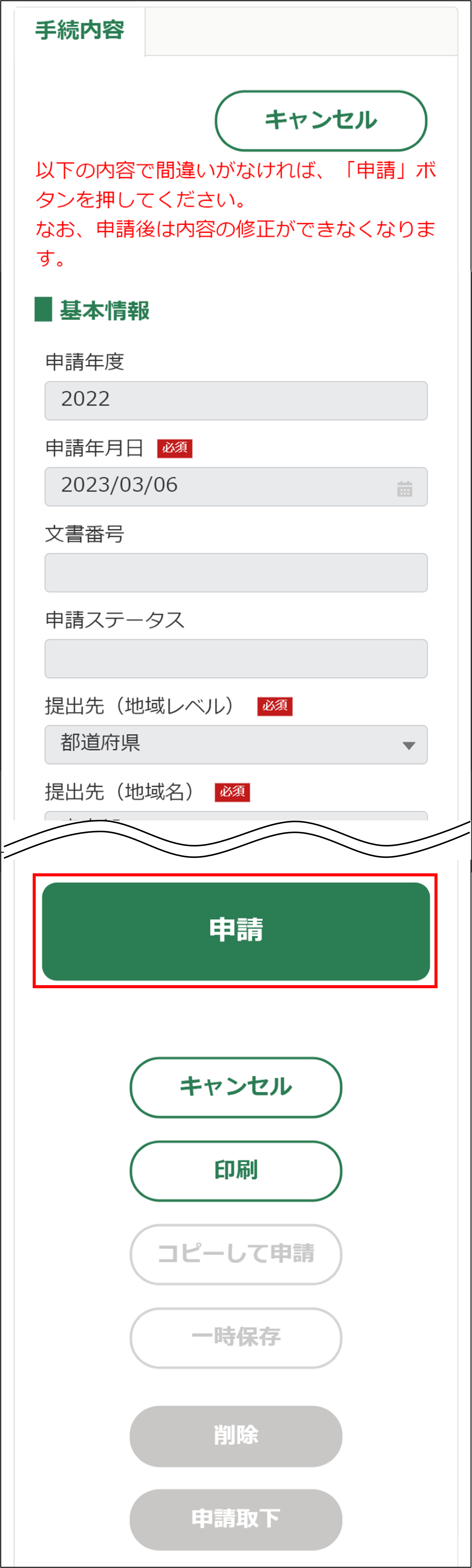
Task: Save temporarily with 一時保存
Action: tap(236, 1337)
